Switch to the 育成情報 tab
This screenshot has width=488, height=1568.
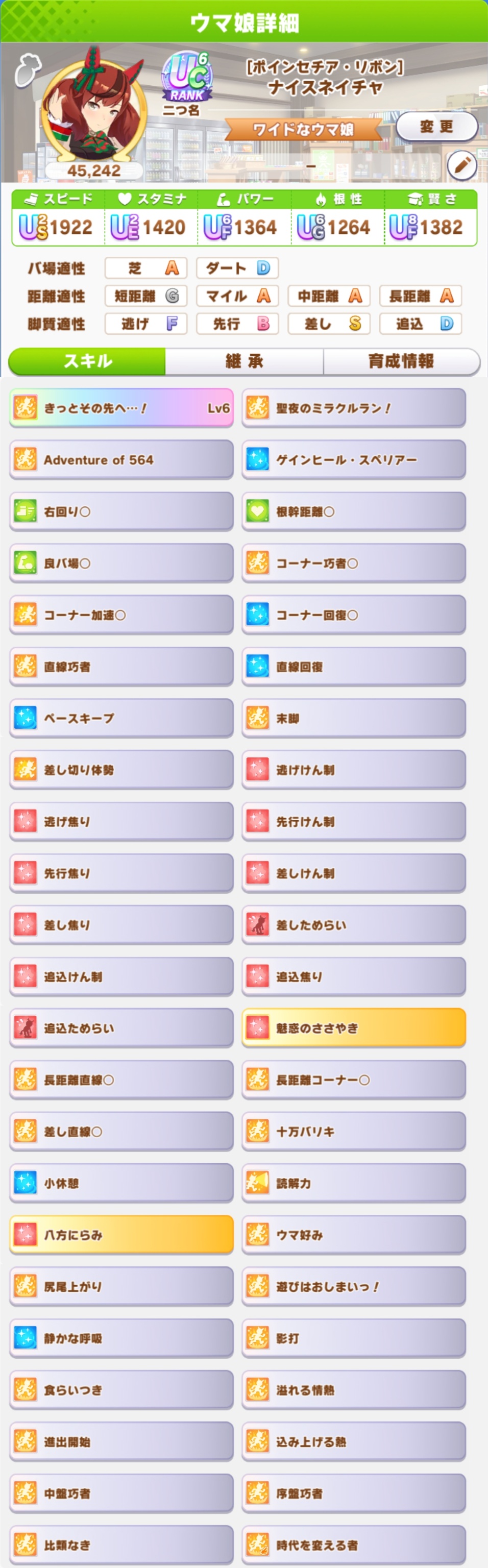[x=401, y=361]
